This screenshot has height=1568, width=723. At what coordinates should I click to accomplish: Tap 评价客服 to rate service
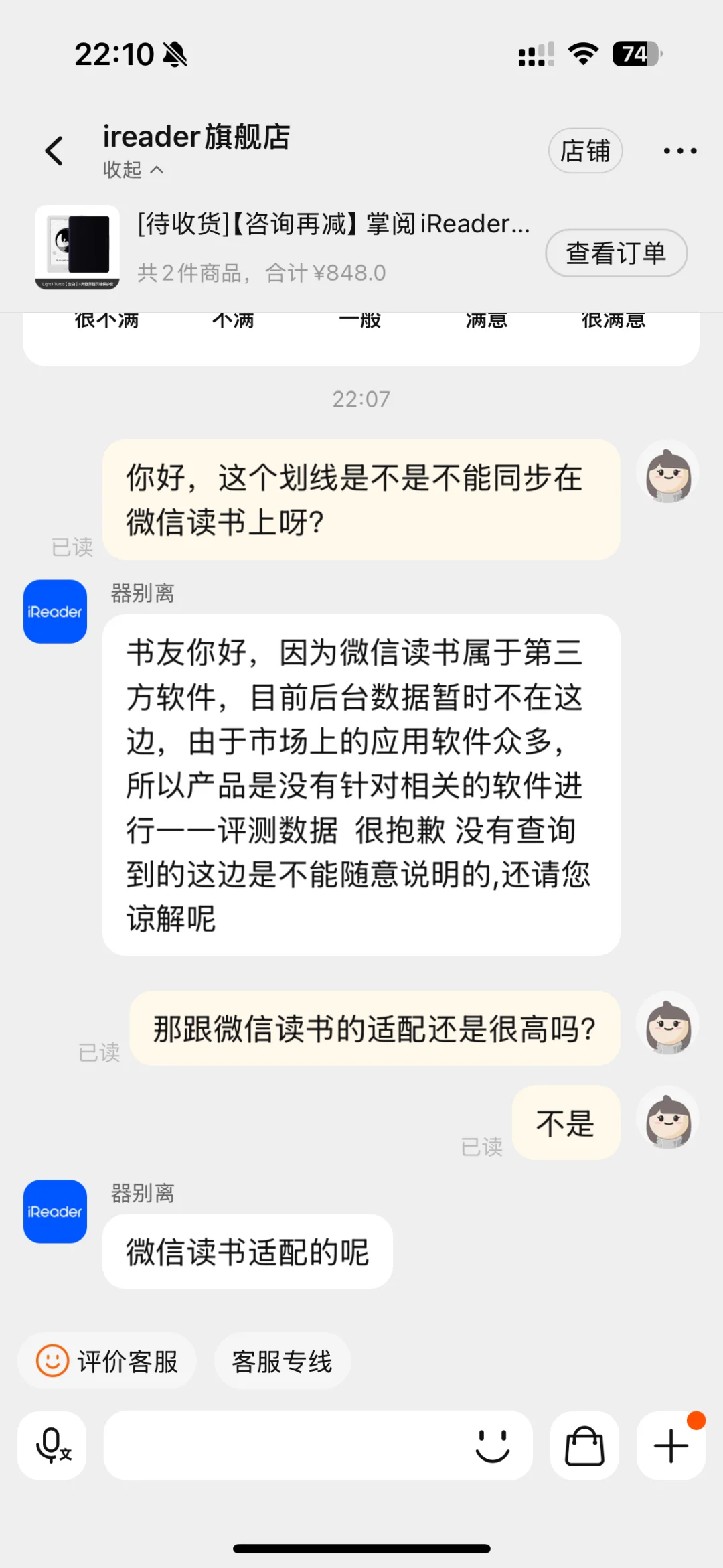coord(107,1362)
